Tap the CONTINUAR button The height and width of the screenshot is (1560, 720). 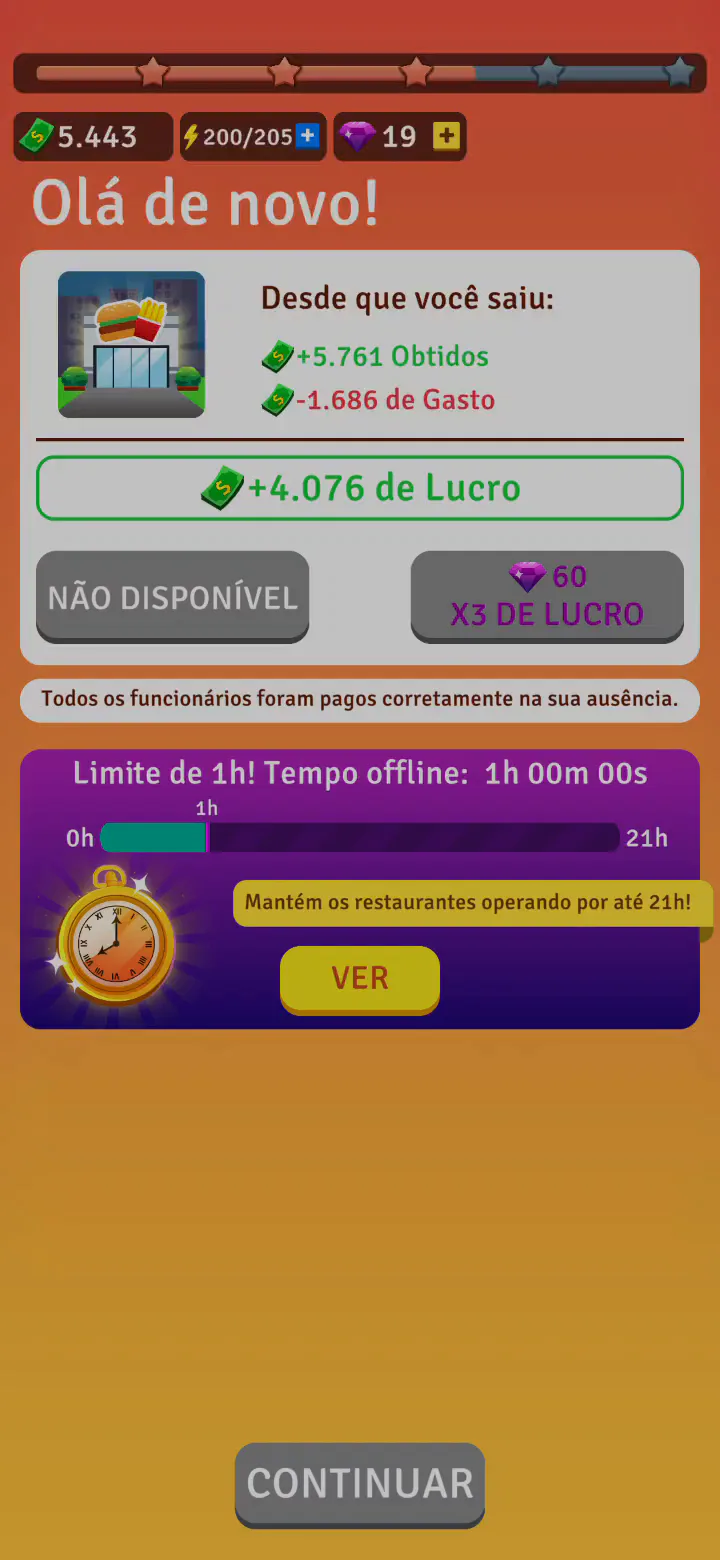click(360, 1483)
